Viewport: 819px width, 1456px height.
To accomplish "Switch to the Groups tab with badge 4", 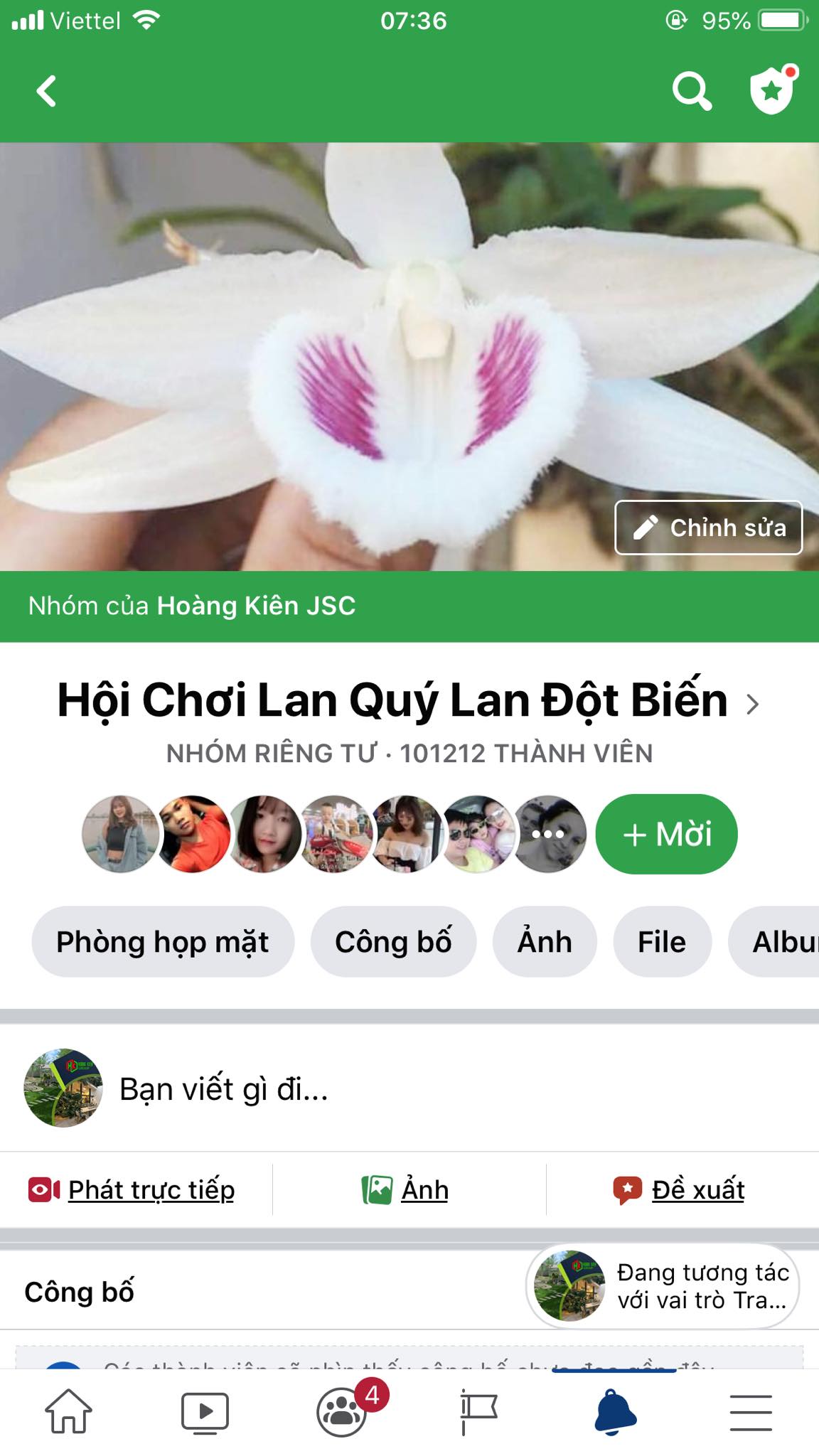I will coord(343,1412).
